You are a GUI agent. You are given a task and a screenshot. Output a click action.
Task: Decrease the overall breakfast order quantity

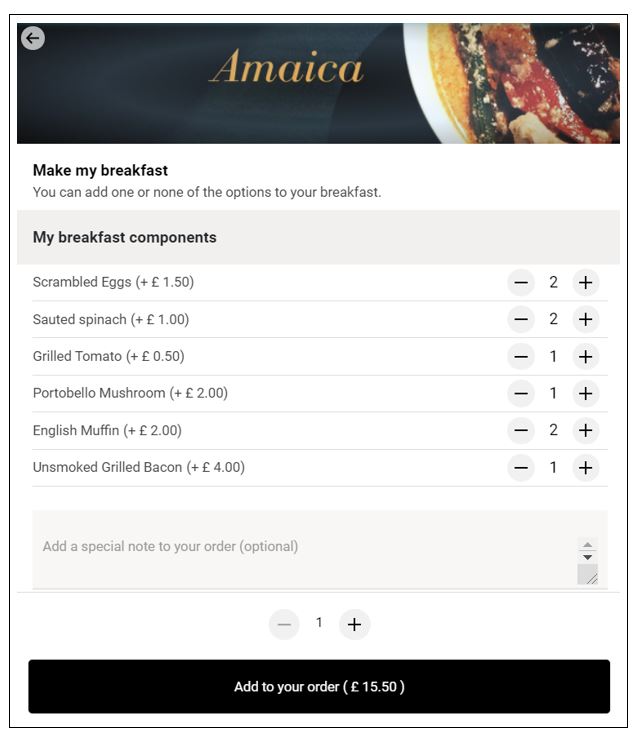point(284,625)
